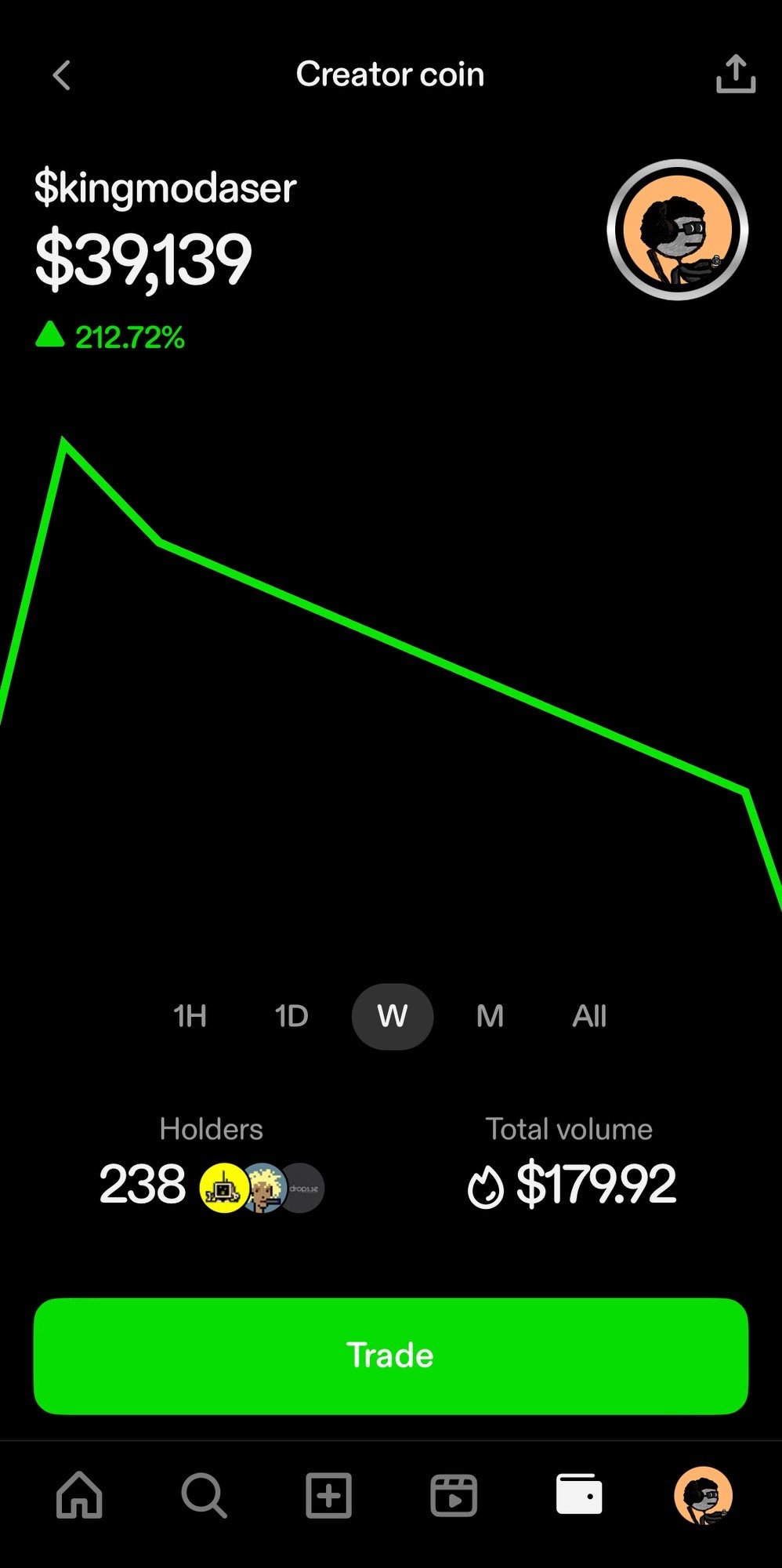The image size is (782, 1568).
Task: Tap the green Trade button
Action: pos(391,1356)
